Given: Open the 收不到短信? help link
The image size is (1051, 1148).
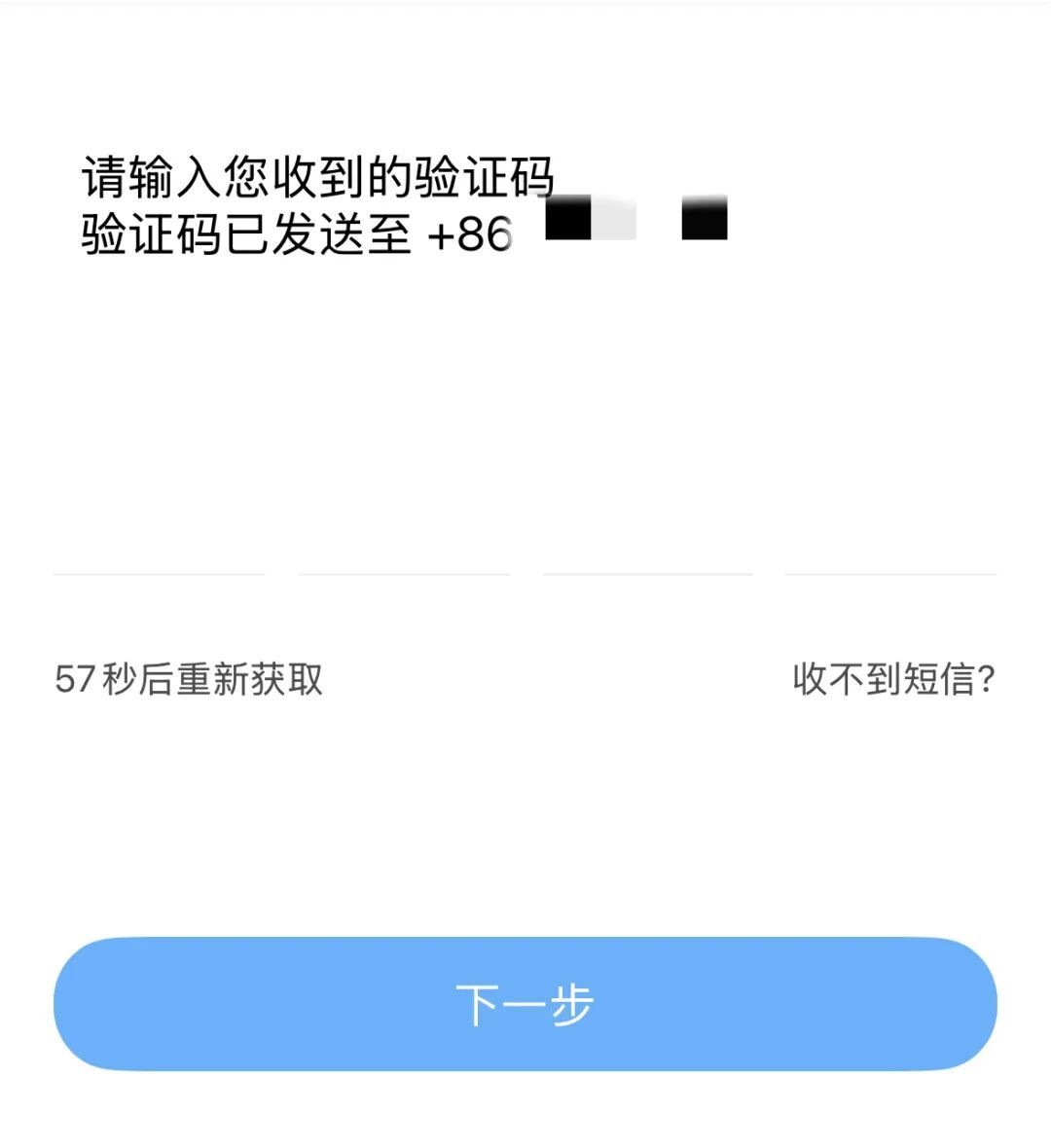Looking at the screenshot, I should point(893,679).
